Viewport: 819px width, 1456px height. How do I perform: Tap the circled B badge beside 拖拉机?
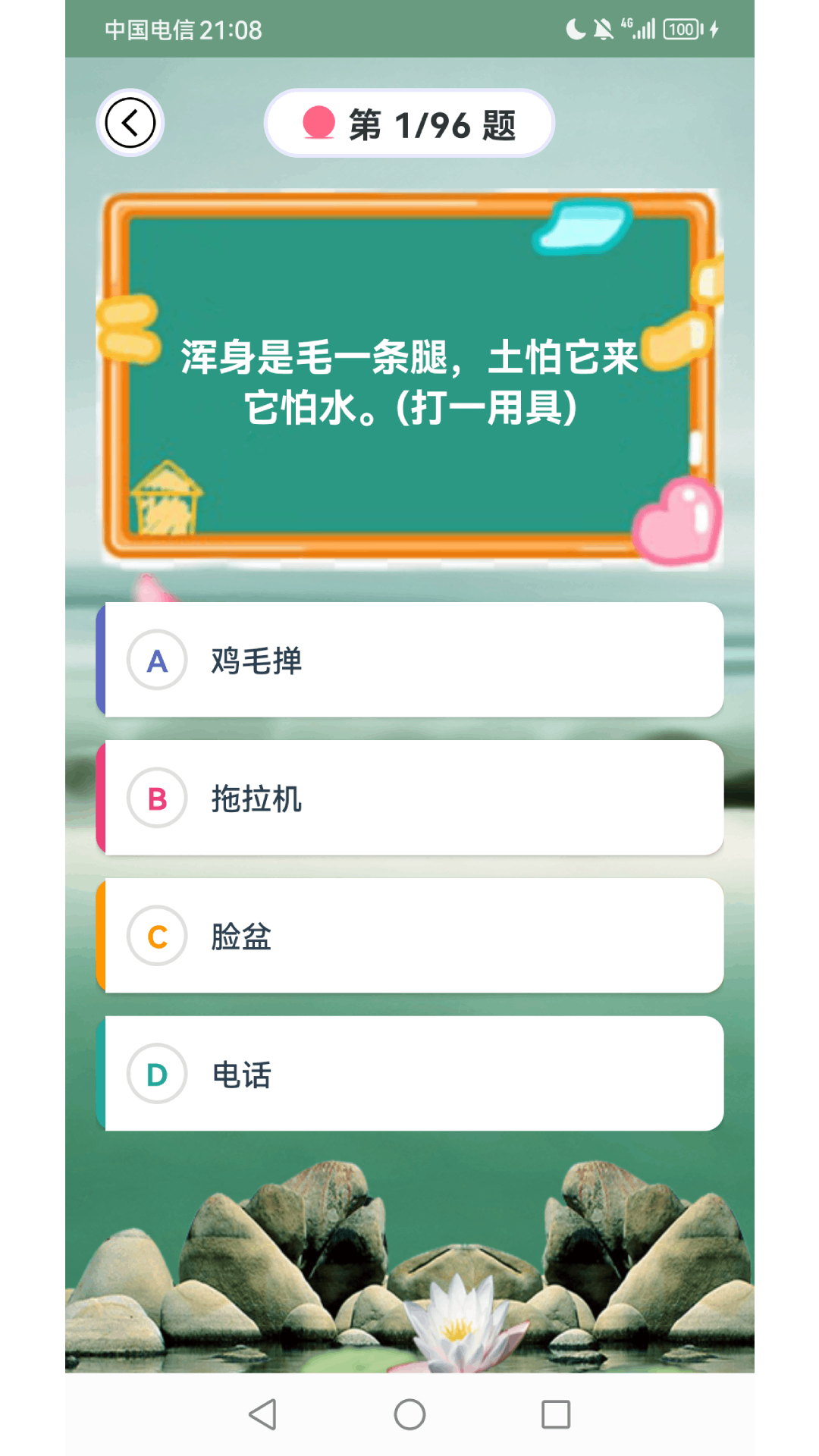point(157,799)
